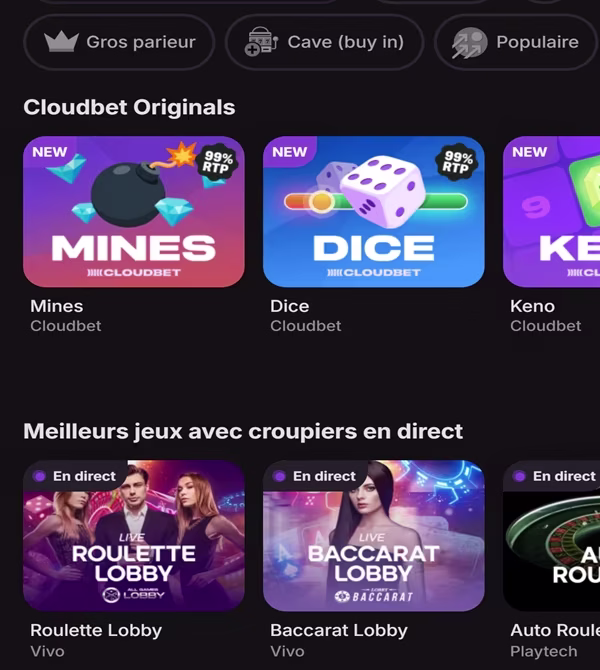Launch the Dice game card
The height and width of the screenshot is (670, 600).
373,212
